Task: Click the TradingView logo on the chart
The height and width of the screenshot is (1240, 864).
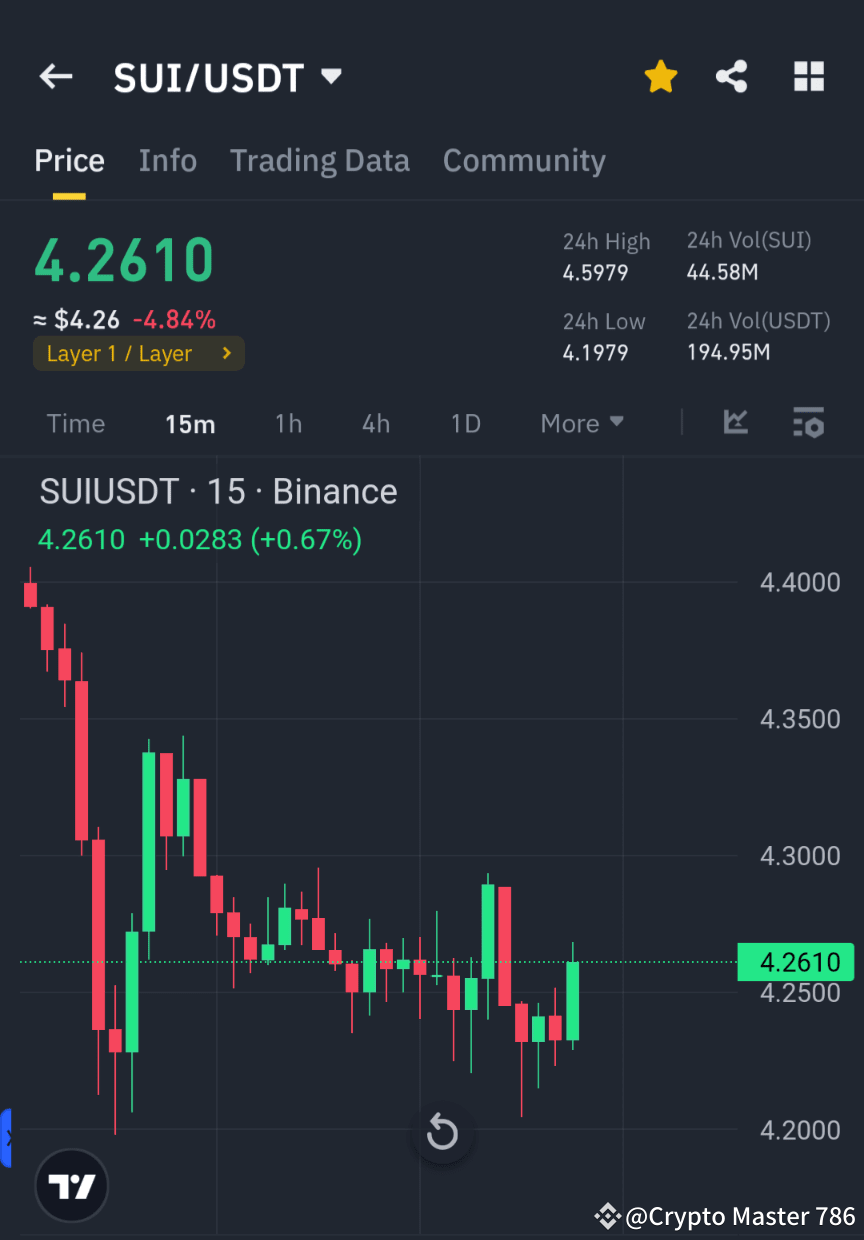Action: pos(70,1185)
